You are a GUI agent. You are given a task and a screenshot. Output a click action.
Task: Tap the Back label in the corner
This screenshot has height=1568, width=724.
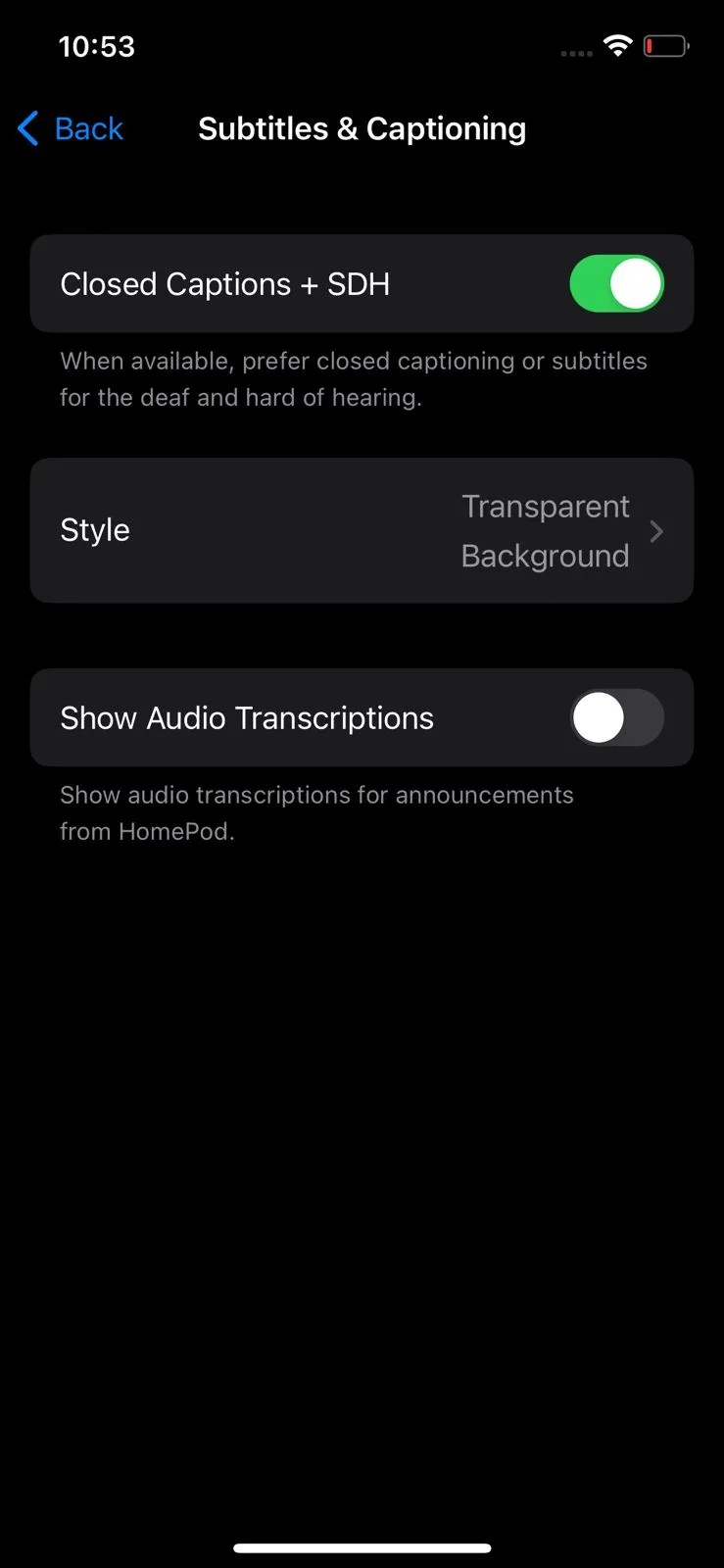(x=88, y=128)
